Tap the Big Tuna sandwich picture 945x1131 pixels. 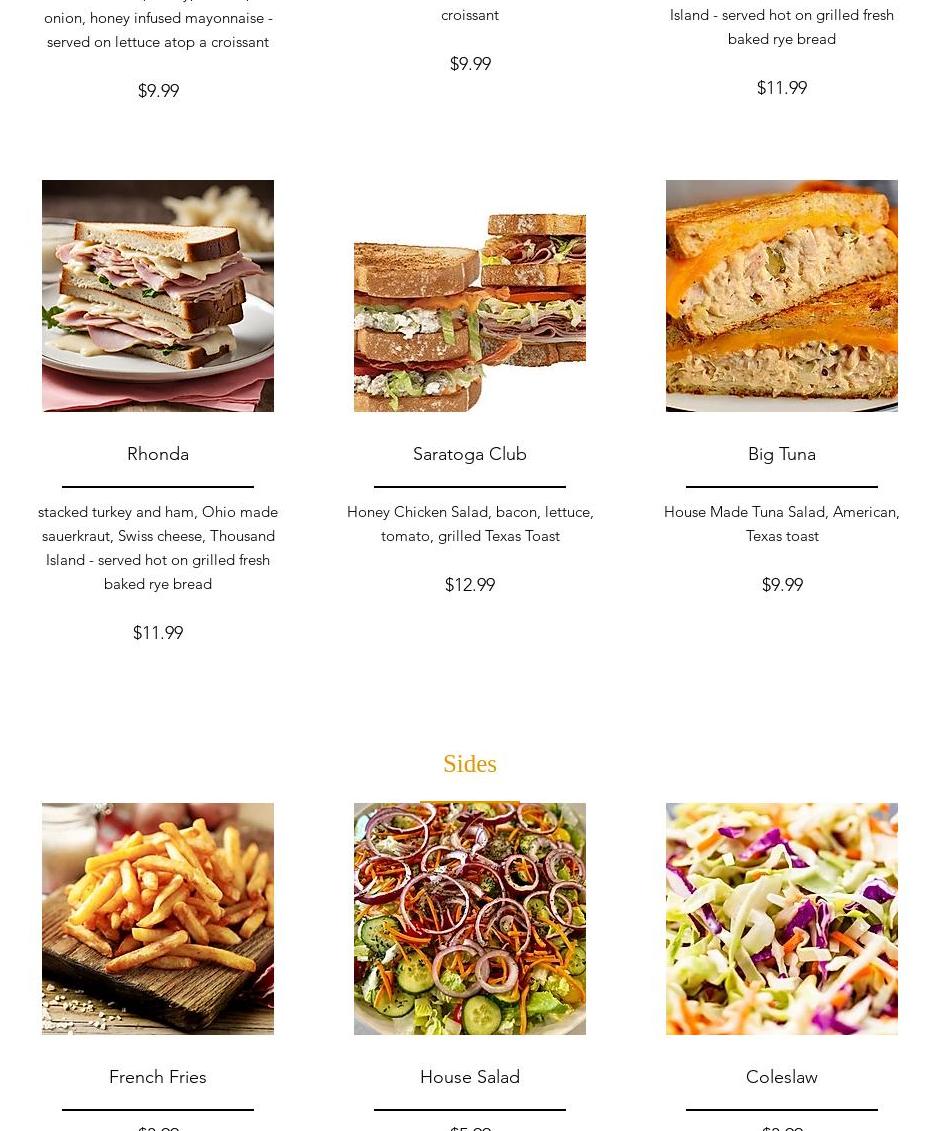click(782, 296)
